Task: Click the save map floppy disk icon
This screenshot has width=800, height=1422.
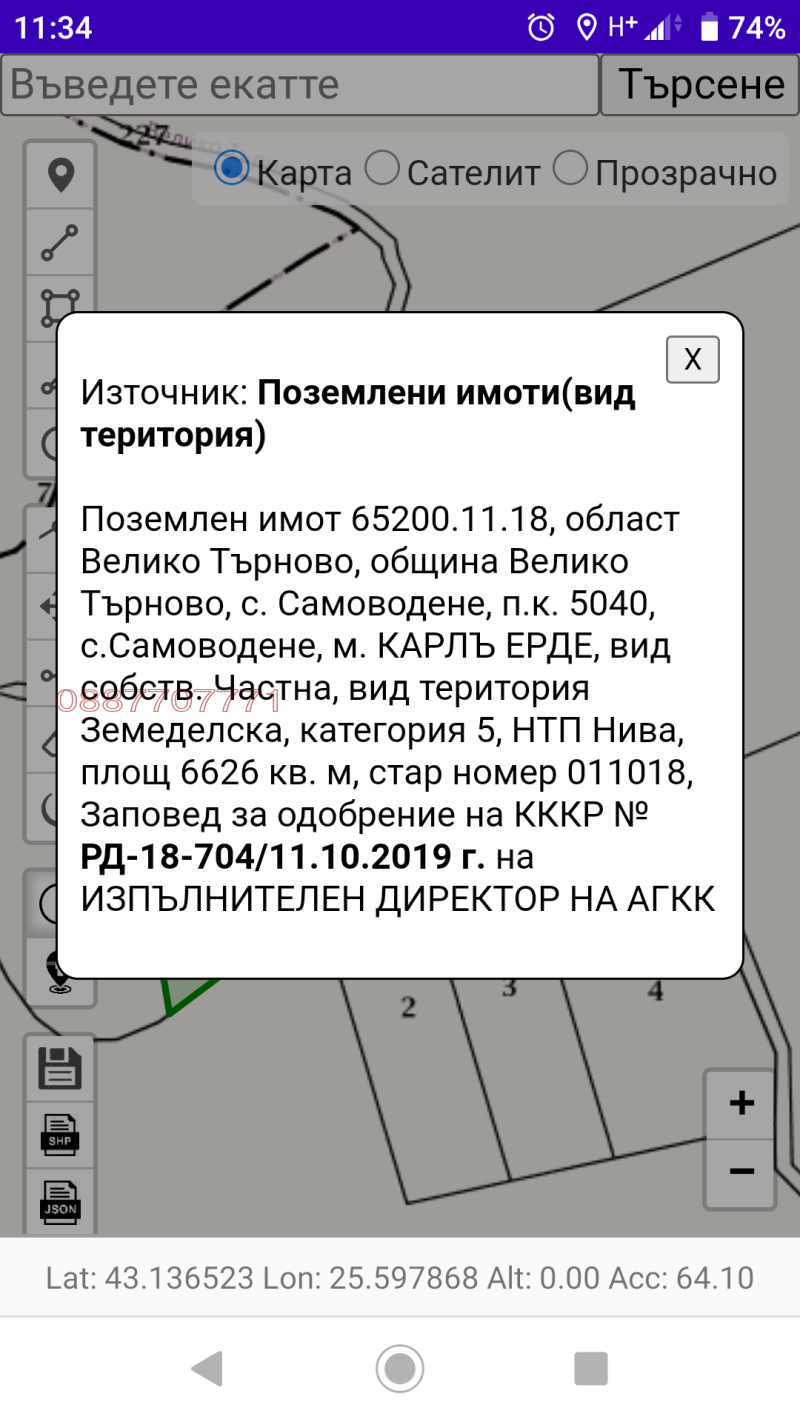Action: (x=60, y=1066)
